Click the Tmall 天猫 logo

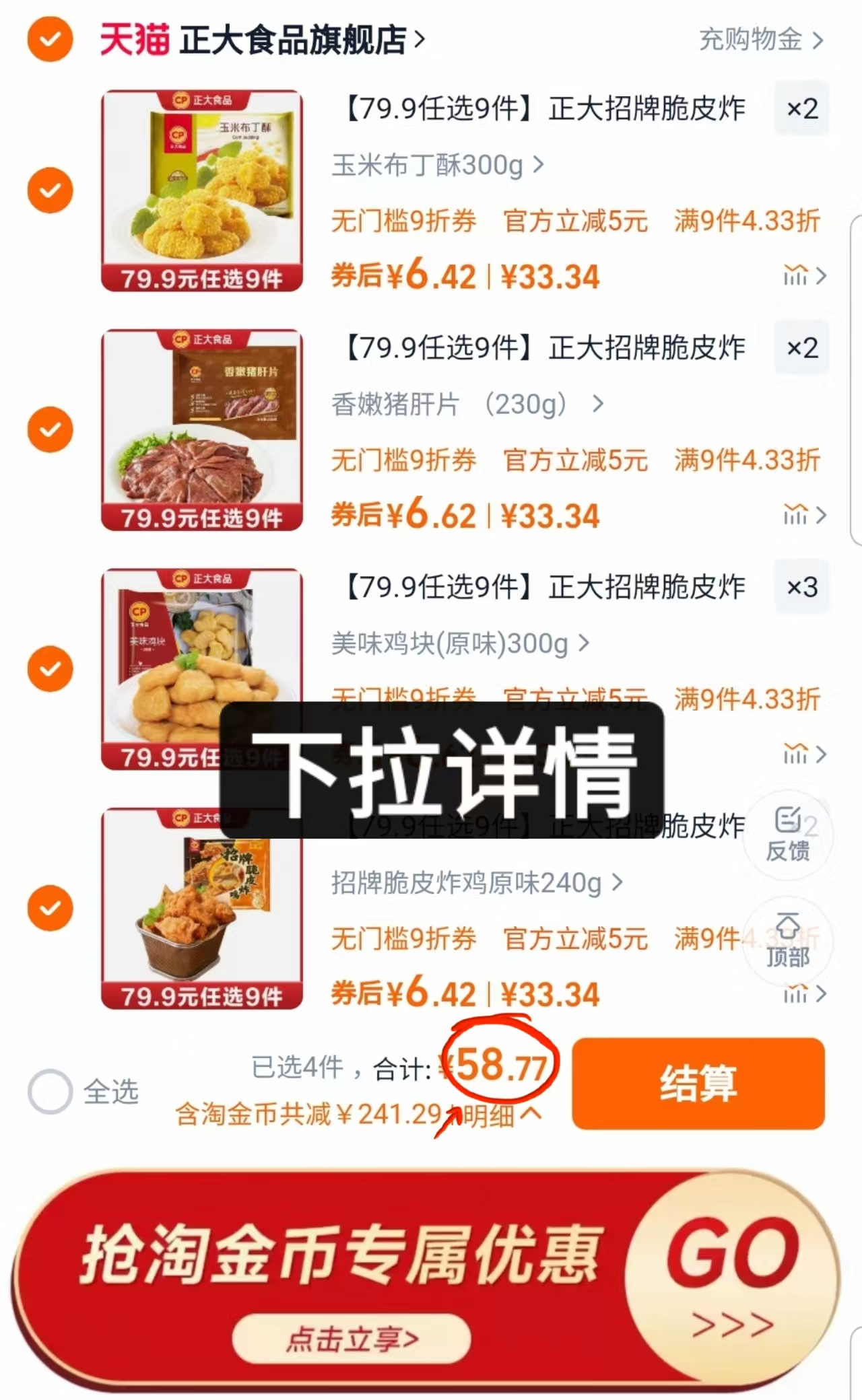[132, 39]
